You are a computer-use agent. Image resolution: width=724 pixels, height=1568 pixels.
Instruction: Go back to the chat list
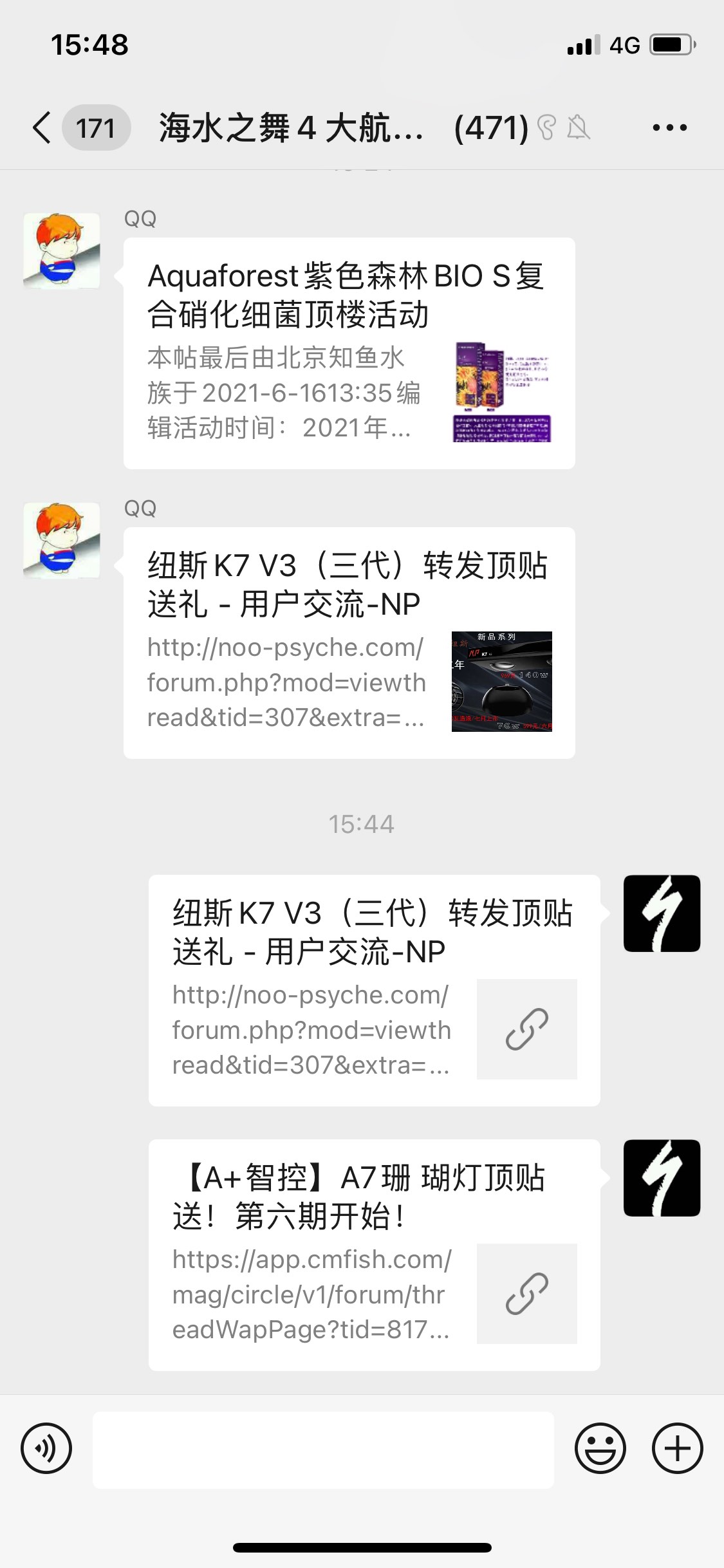click(42, 127)
